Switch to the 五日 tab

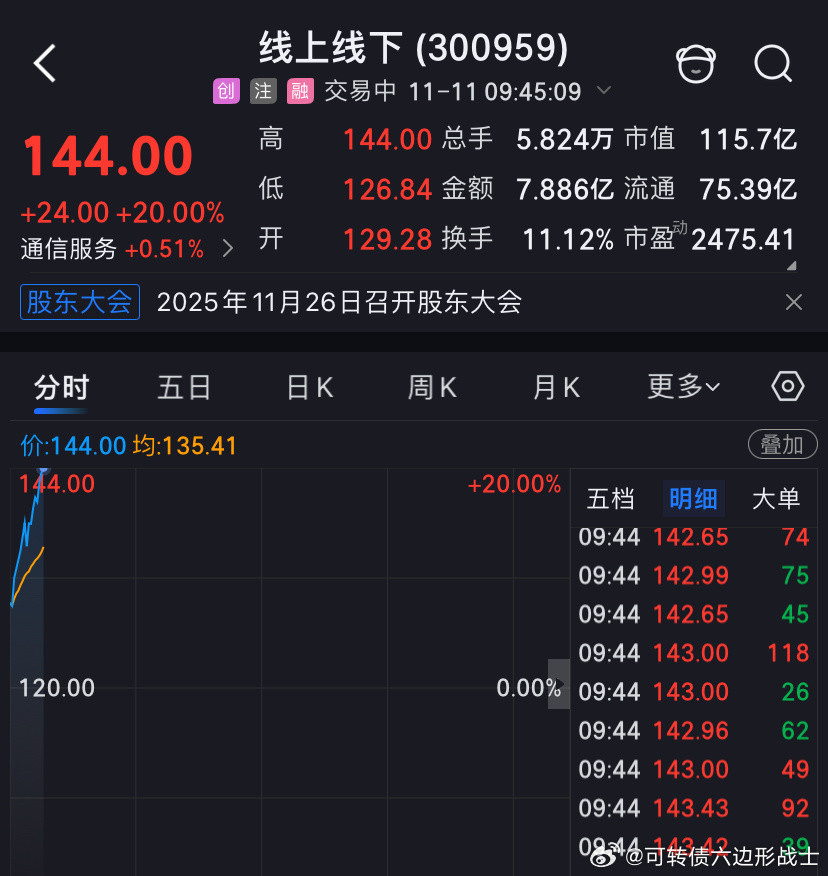(x=184, y=387)
